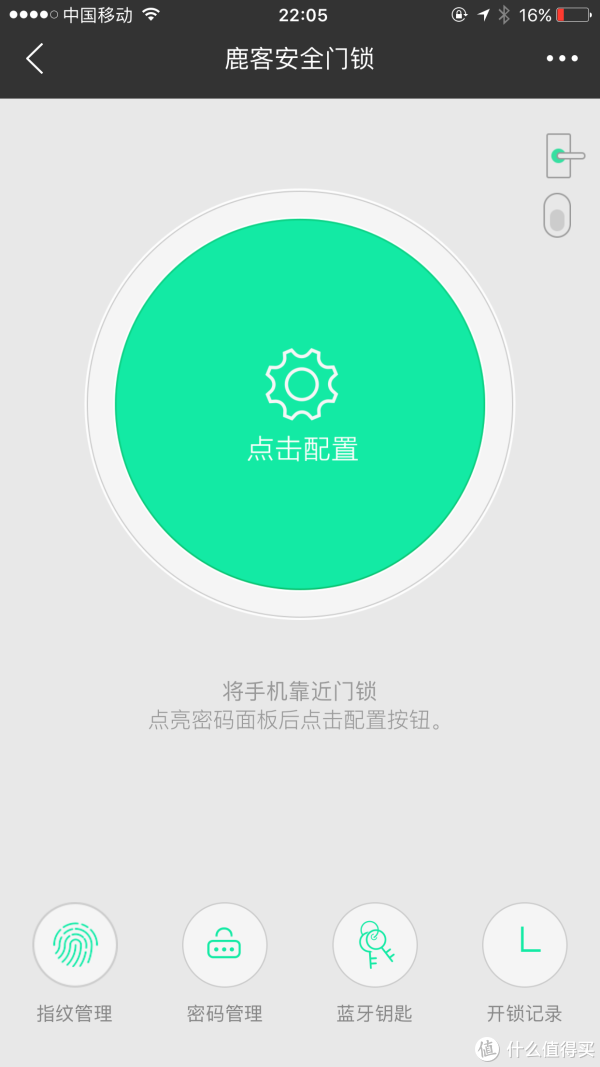View 开锁记录 unlock records

click(x=525, y=945)
